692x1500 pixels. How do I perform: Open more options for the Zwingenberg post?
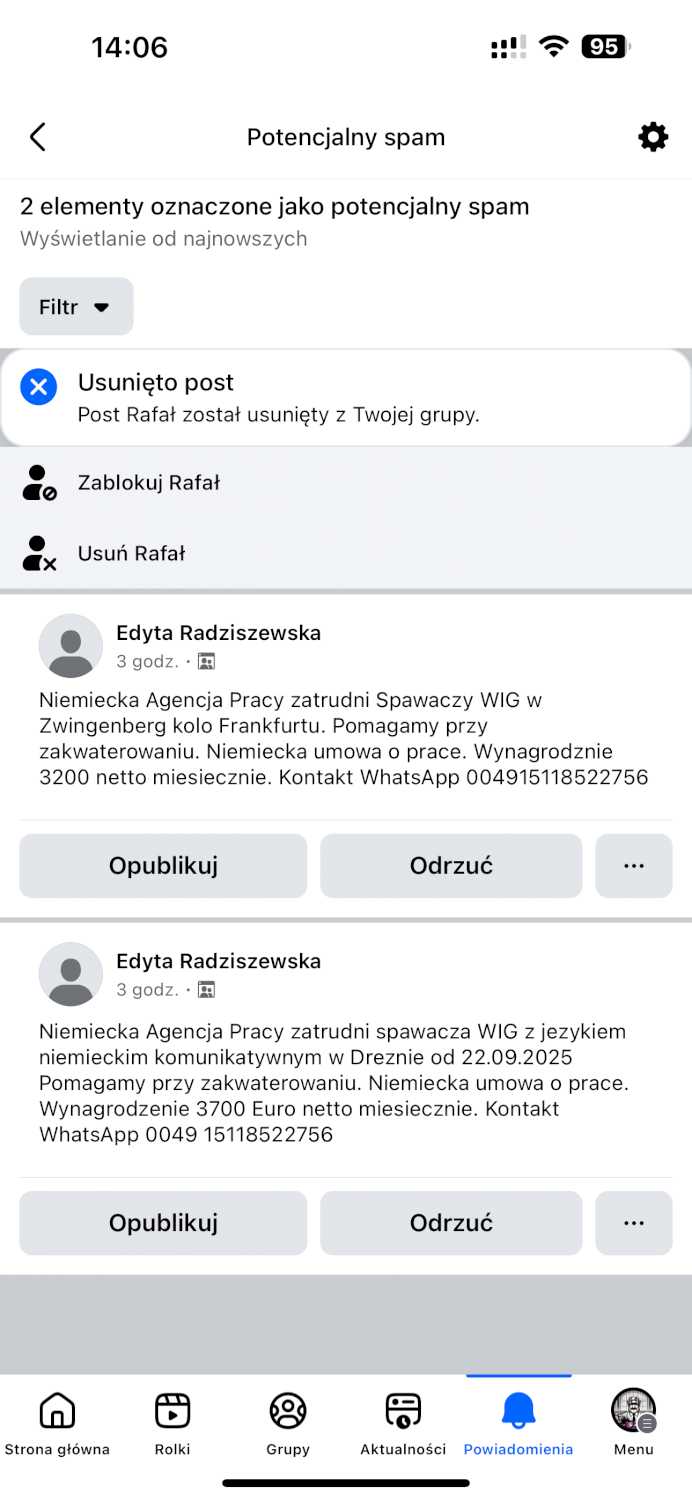(634, 866)
